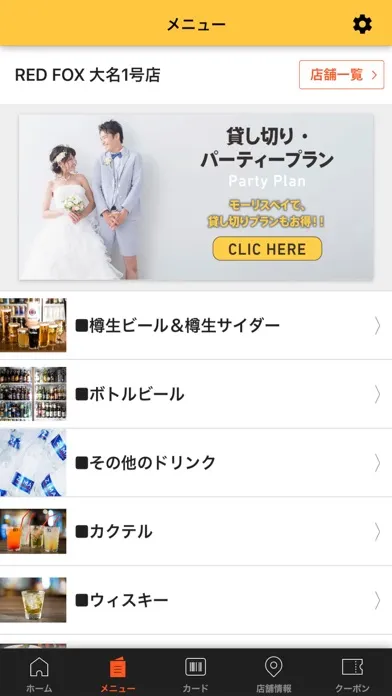Switch to the ホーム tab

point(39,674)
